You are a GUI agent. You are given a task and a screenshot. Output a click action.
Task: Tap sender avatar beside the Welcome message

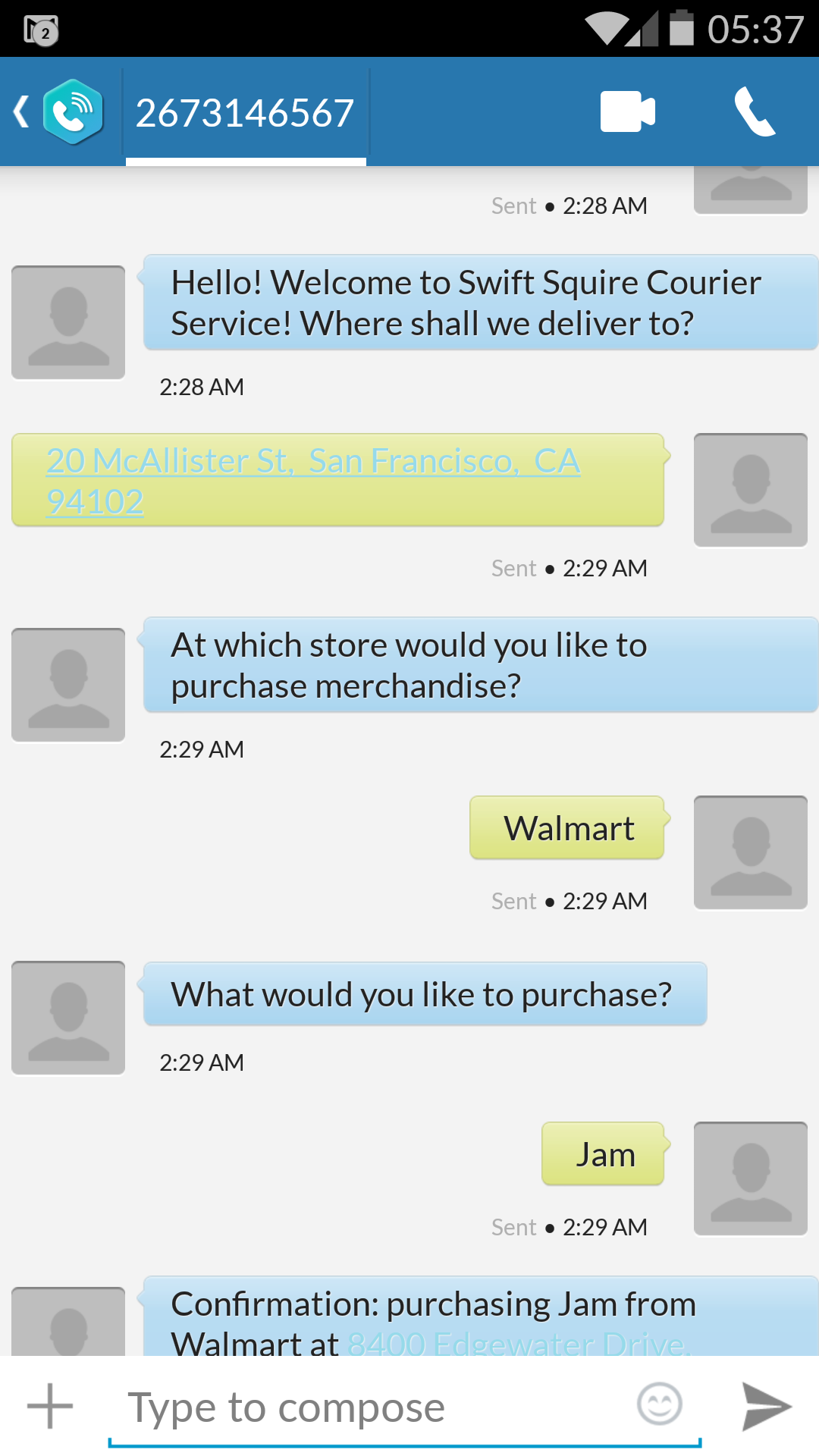coord(68,322)
